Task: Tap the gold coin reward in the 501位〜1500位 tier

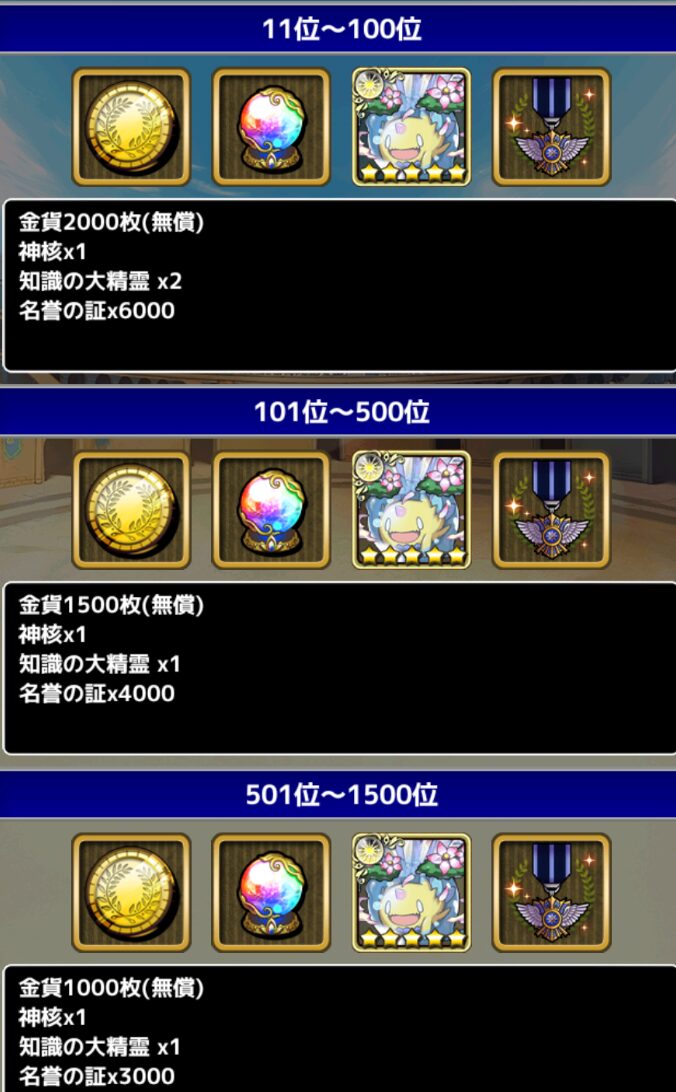Action: pyautogui.click(x=130, y=892)
